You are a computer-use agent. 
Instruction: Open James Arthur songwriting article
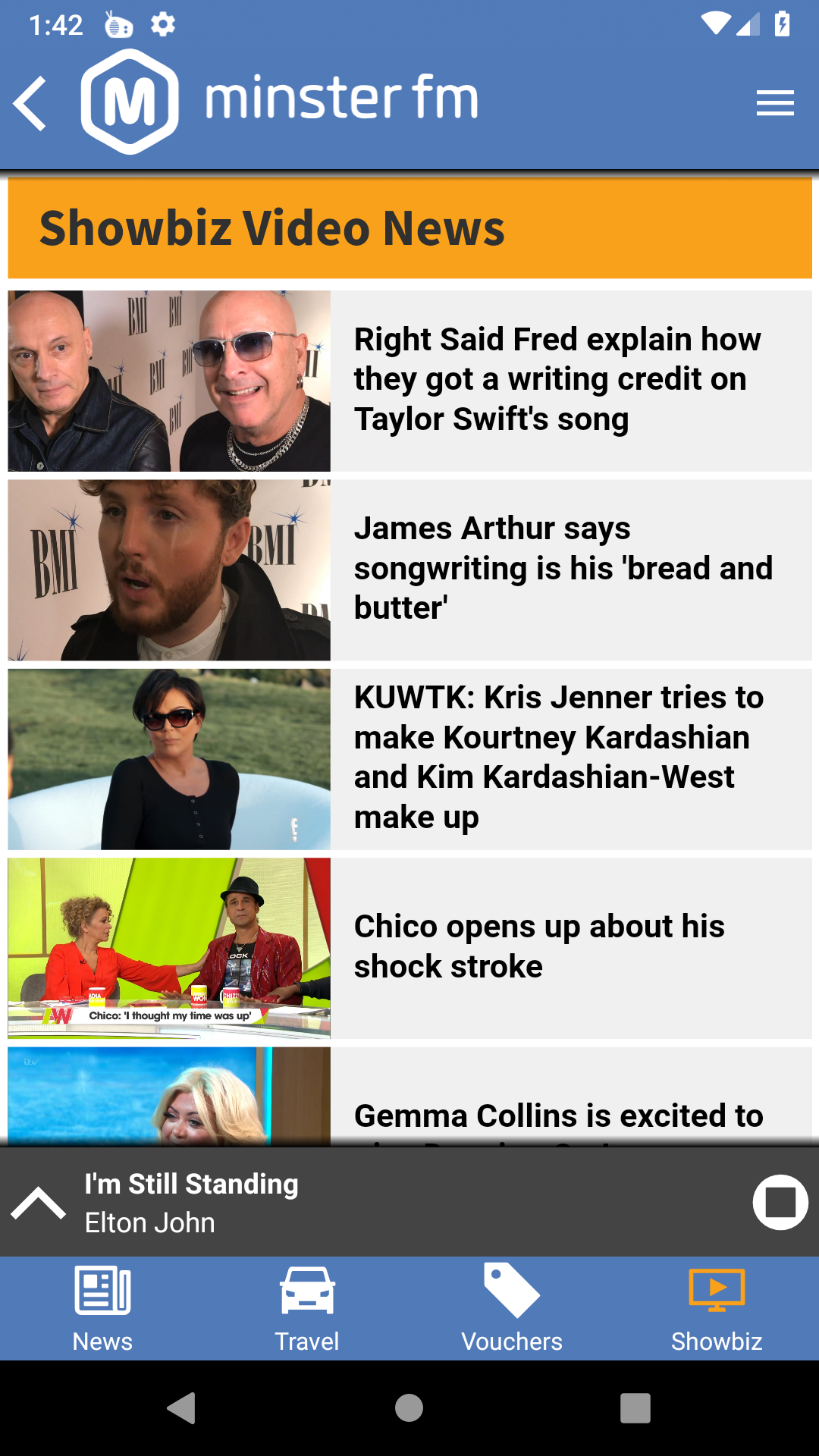[x=563, y=568]
